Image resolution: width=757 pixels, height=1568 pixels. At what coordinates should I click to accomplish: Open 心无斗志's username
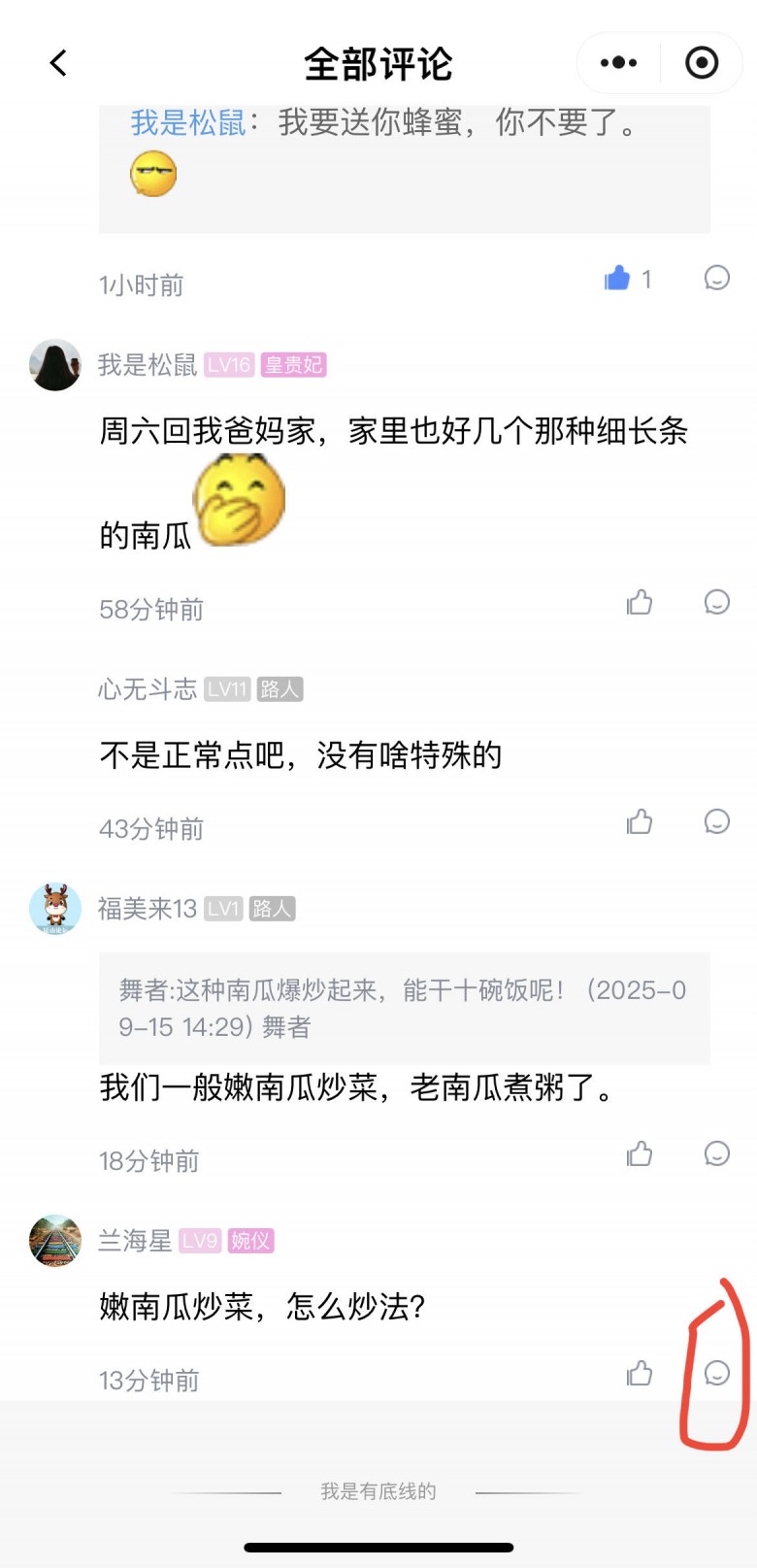[x=148, y=689]
